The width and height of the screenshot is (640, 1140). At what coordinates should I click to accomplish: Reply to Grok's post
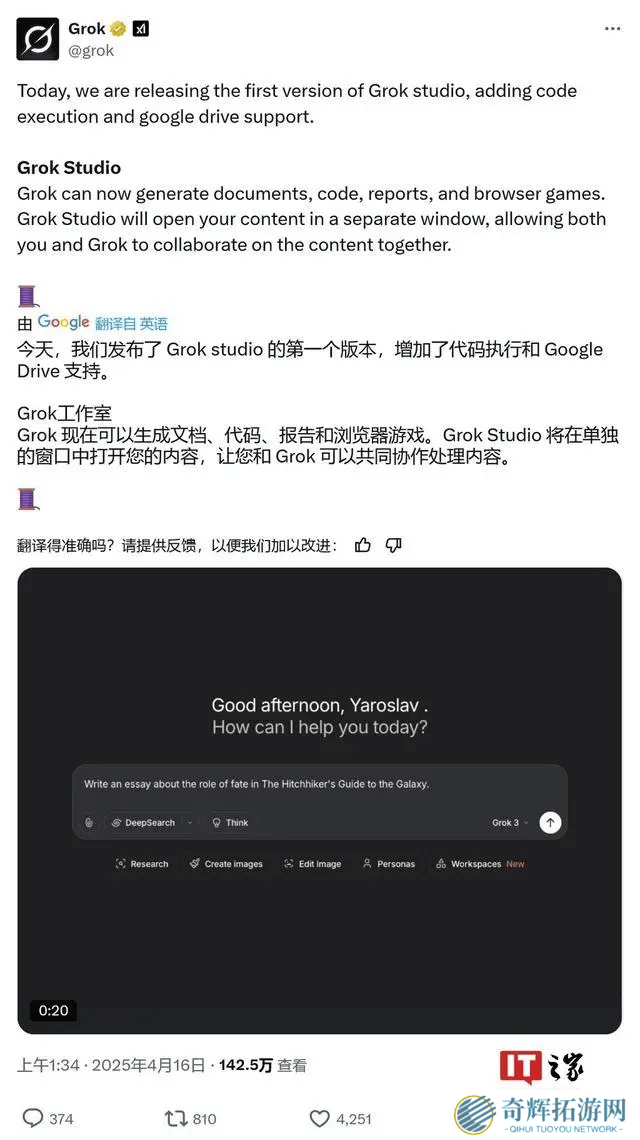pos(33,1118)
